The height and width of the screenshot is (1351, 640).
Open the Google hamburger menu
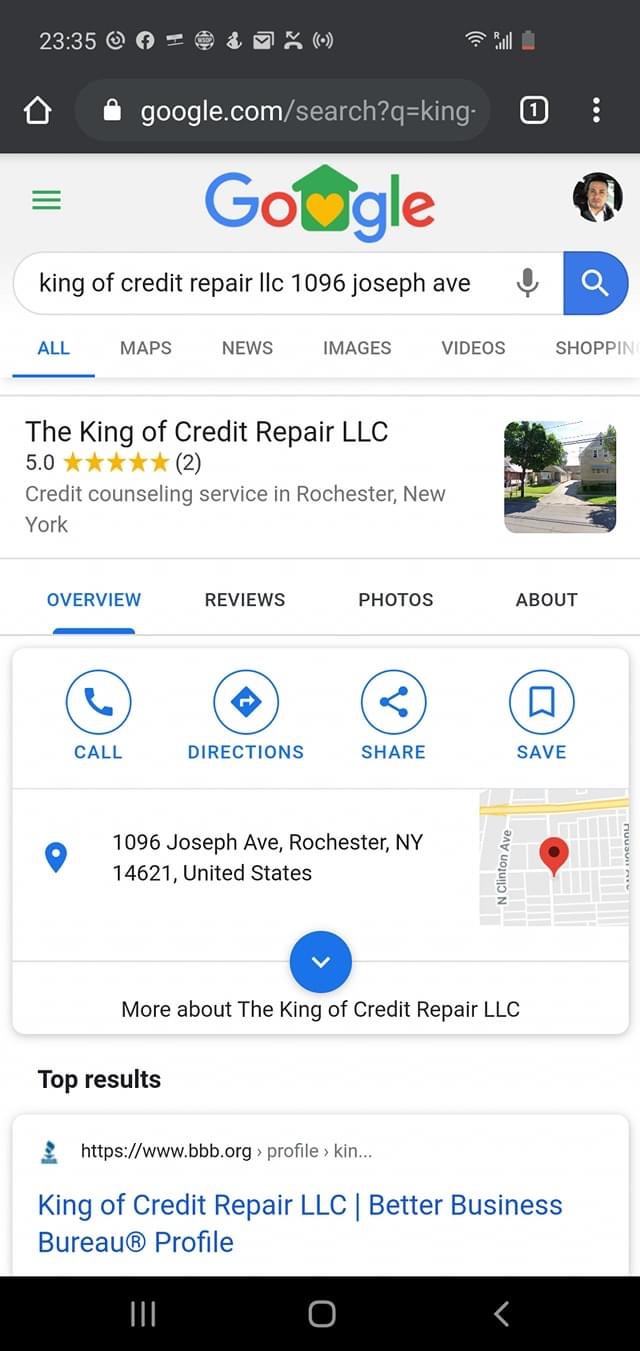pos(46,201)
